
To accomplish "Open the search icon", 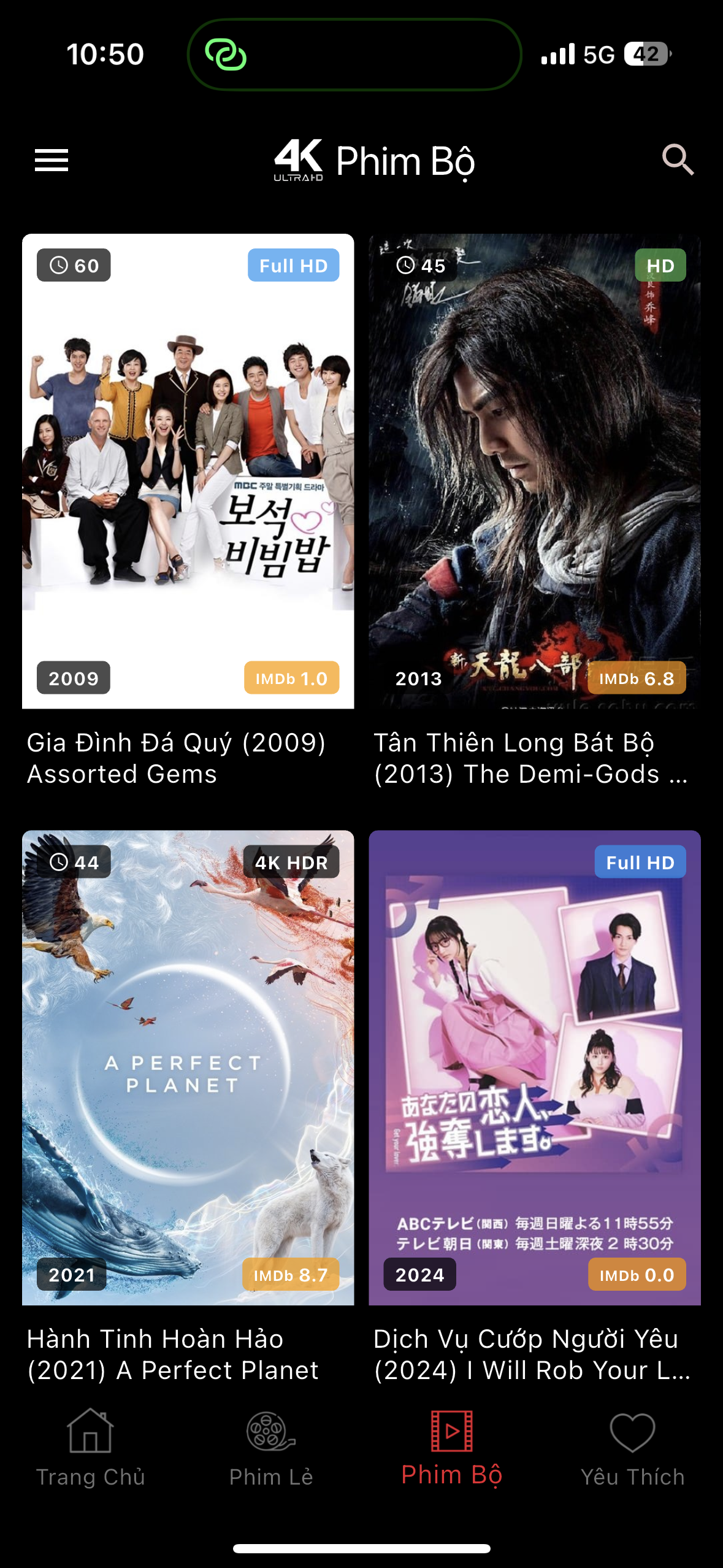I will coord(678,161).
